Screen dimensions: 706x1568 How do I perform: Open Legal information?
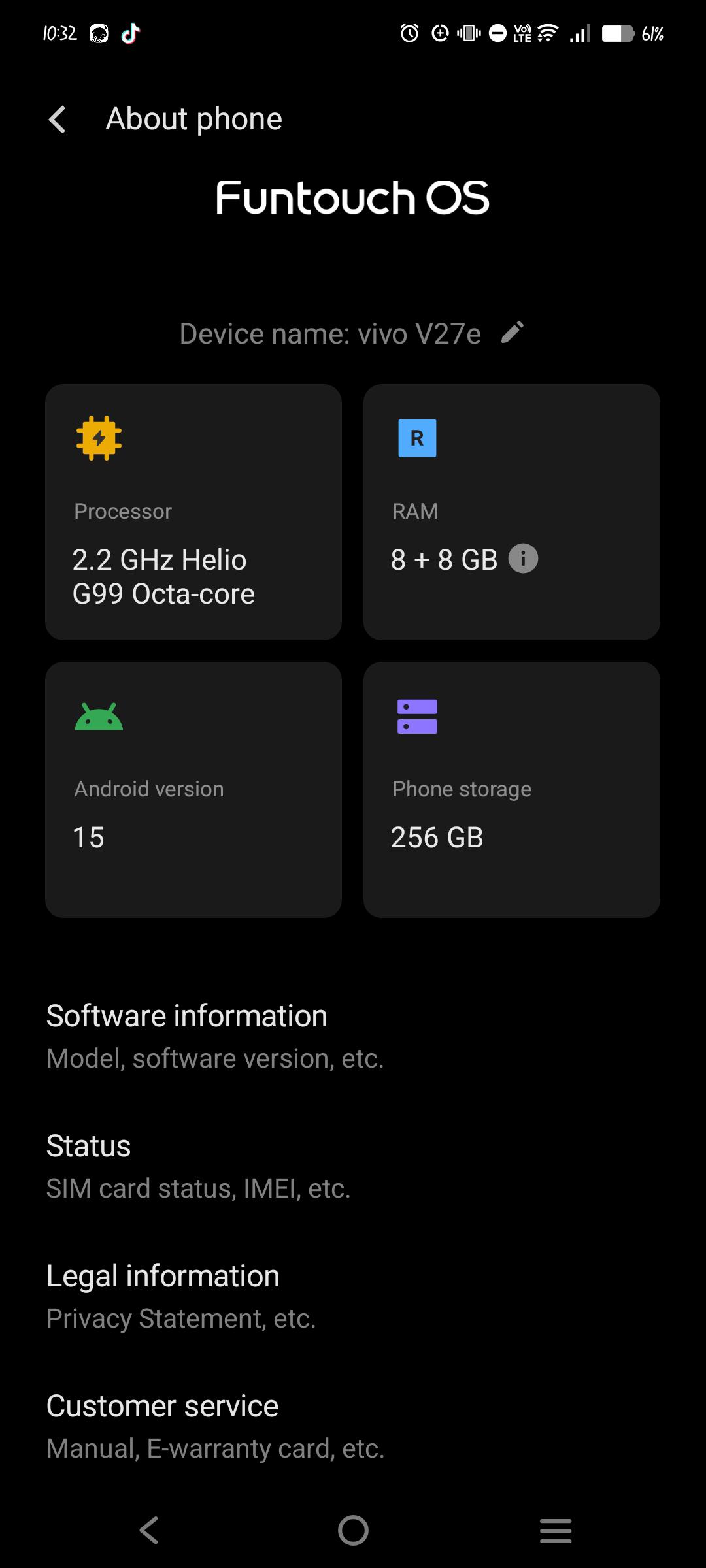pyautogui.click(x=181, y=1296)
